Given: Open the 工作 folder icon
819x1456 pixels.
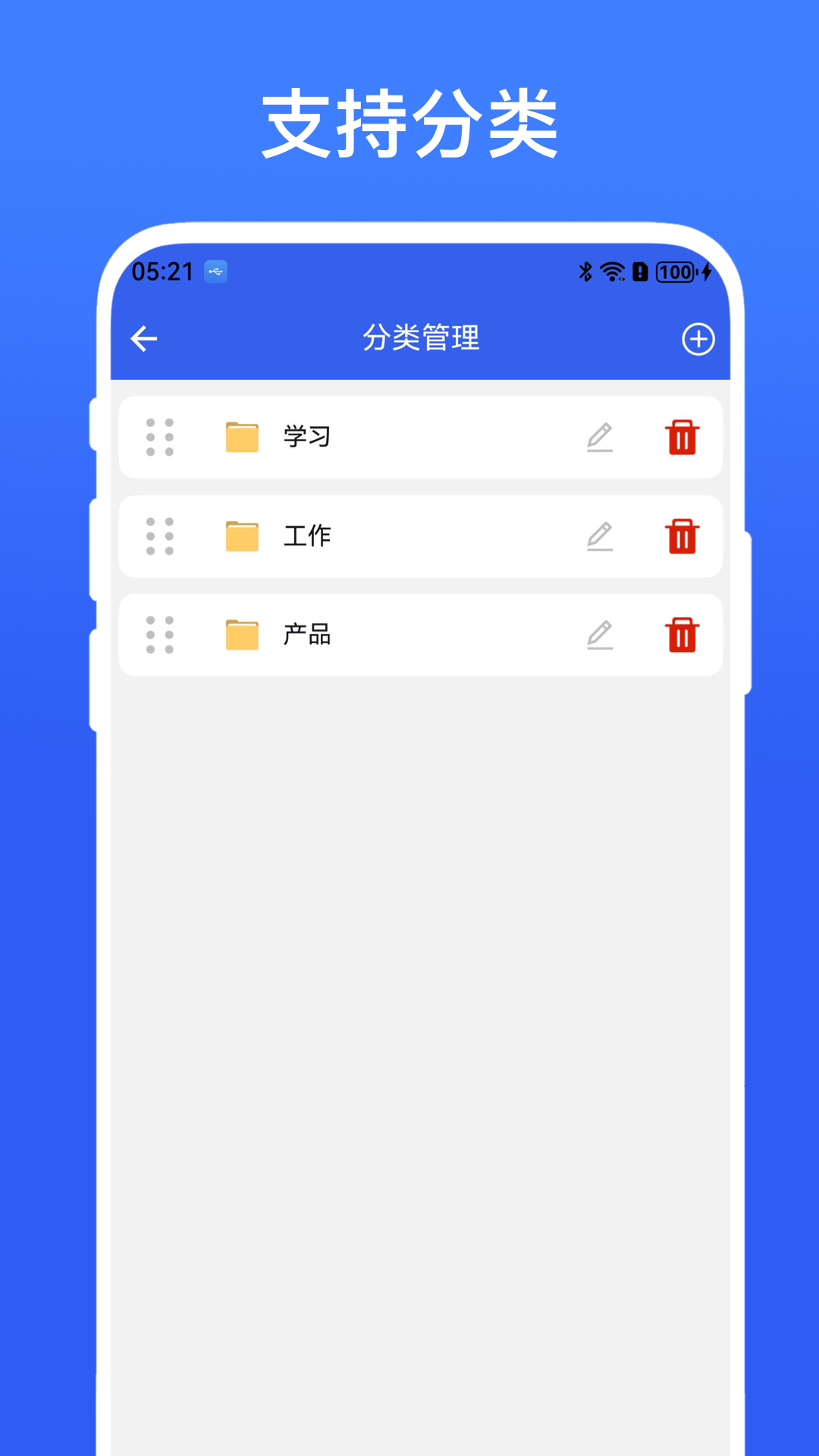Looking at the screenshot, I should [x=243, y=536].
